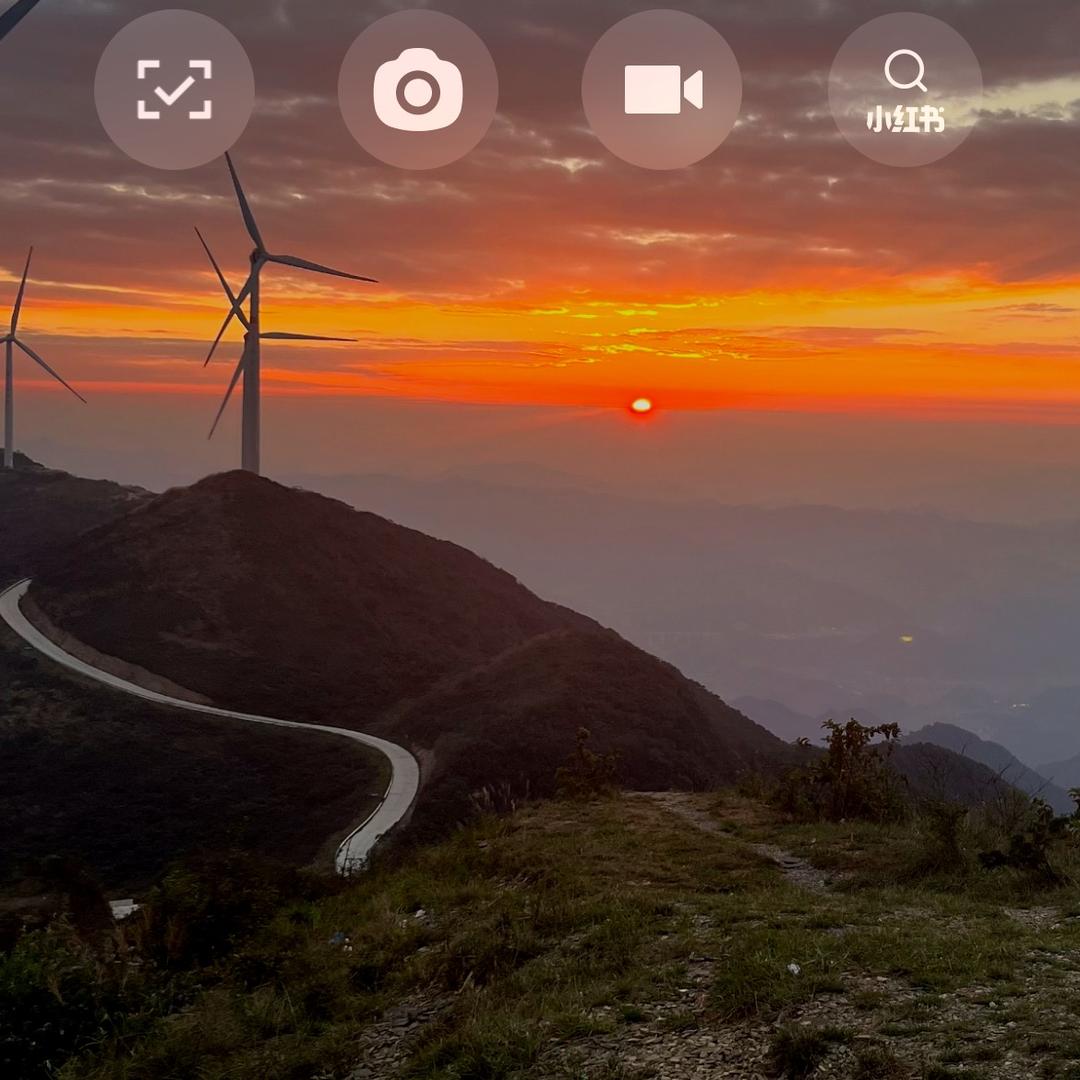
Task: Launch the camera to take a photo
Action: coord(418,89)
